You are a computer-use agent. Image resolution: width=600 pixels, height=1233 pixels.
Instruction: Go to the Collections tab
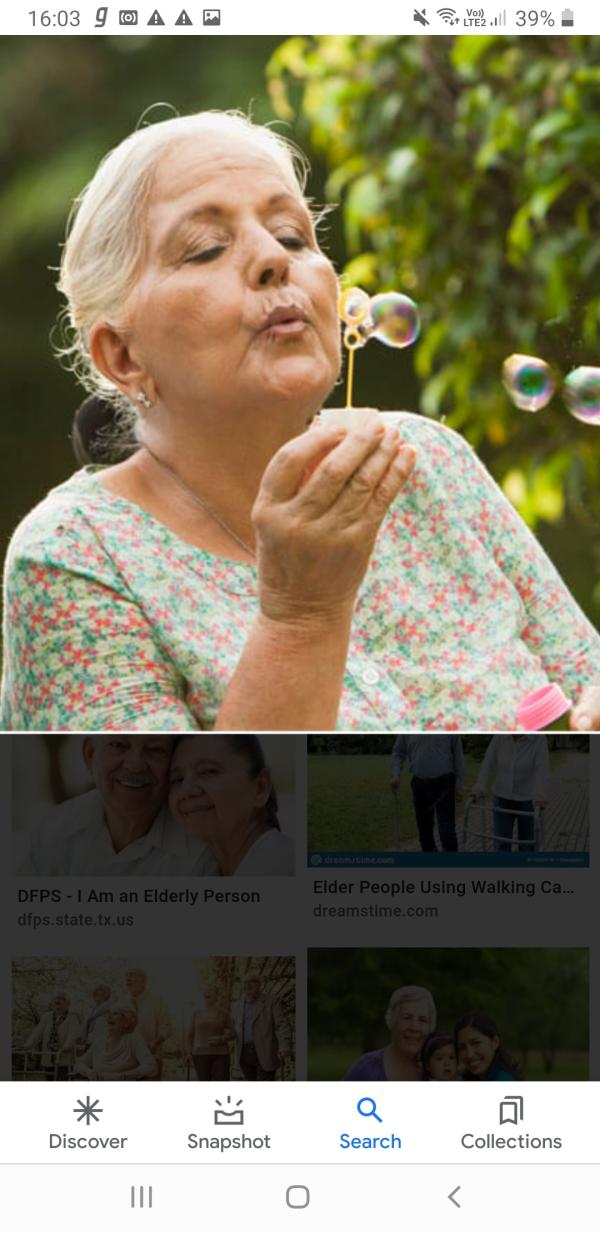(x=511, y=1123)
